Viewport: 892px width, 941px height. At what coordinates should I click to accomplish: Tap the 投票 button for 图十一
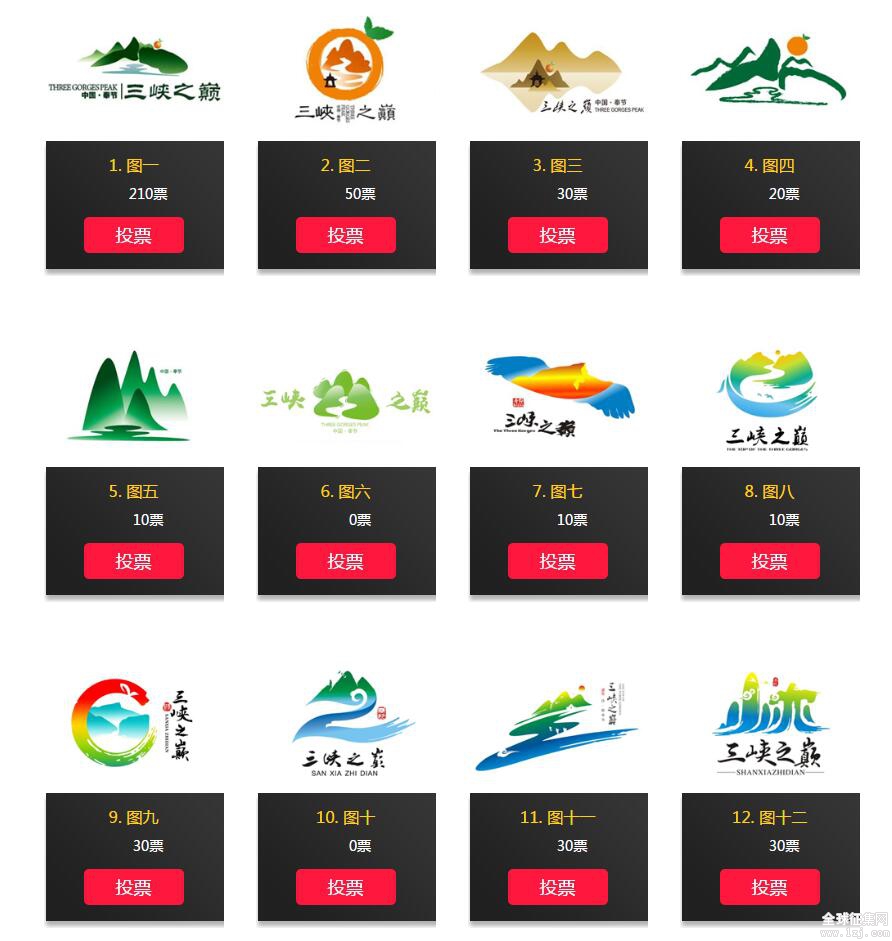(558, 887)
